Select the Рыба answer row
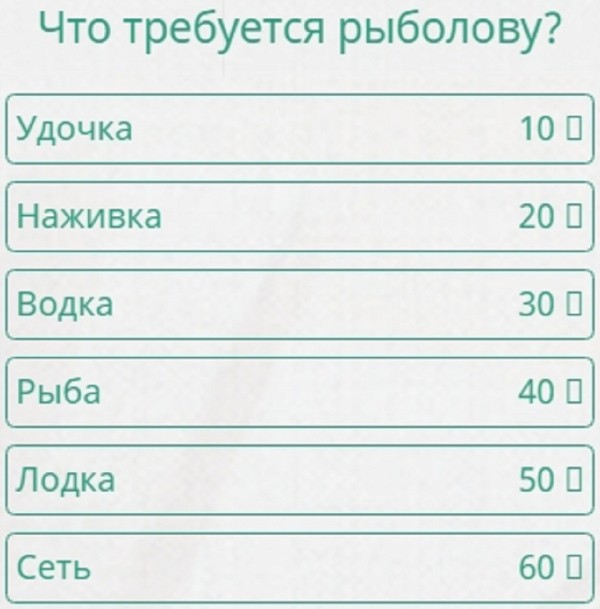Image resolution: width=600 pixels, height=609 pixels. pyautogui.click(x=300, y=392)
